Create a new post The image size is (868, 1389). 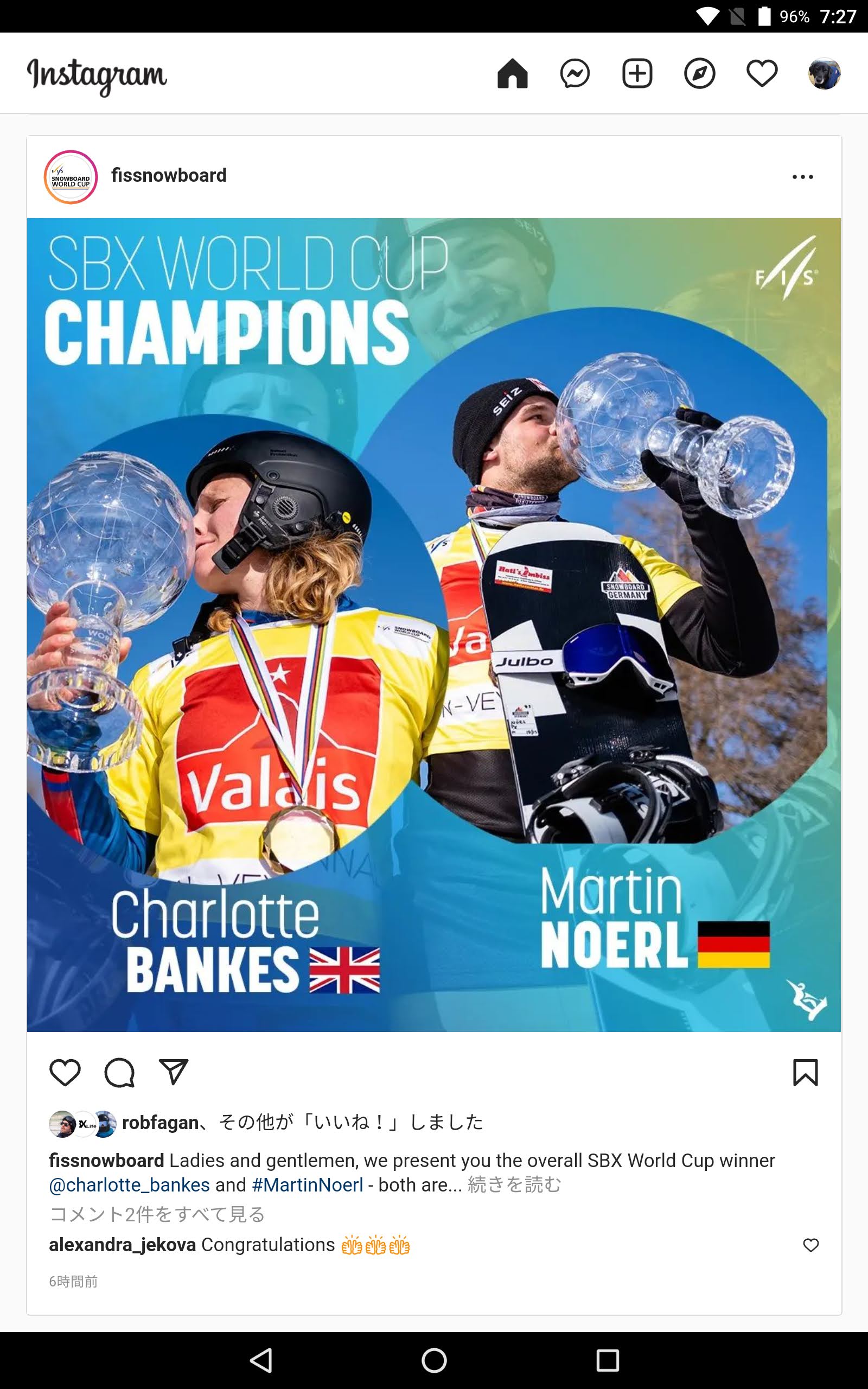click(637, 73)
